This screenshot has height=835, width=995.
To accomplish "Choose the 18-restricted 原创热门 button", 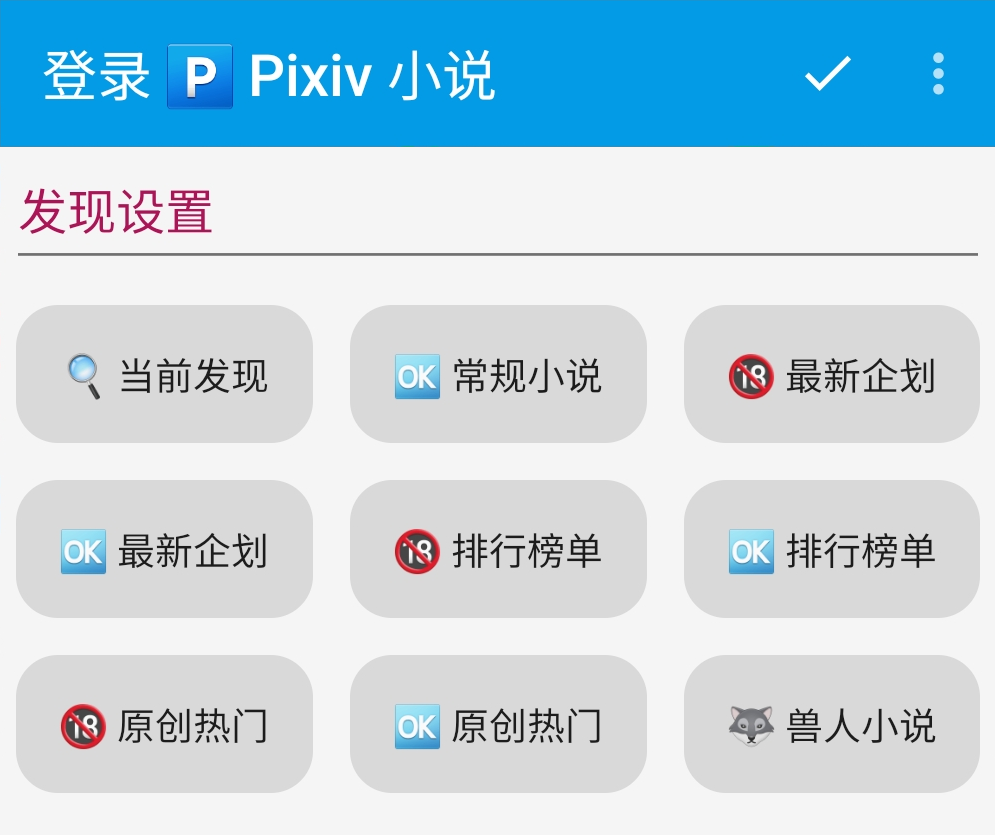I will pyautogui.click(x=165, y=725).
